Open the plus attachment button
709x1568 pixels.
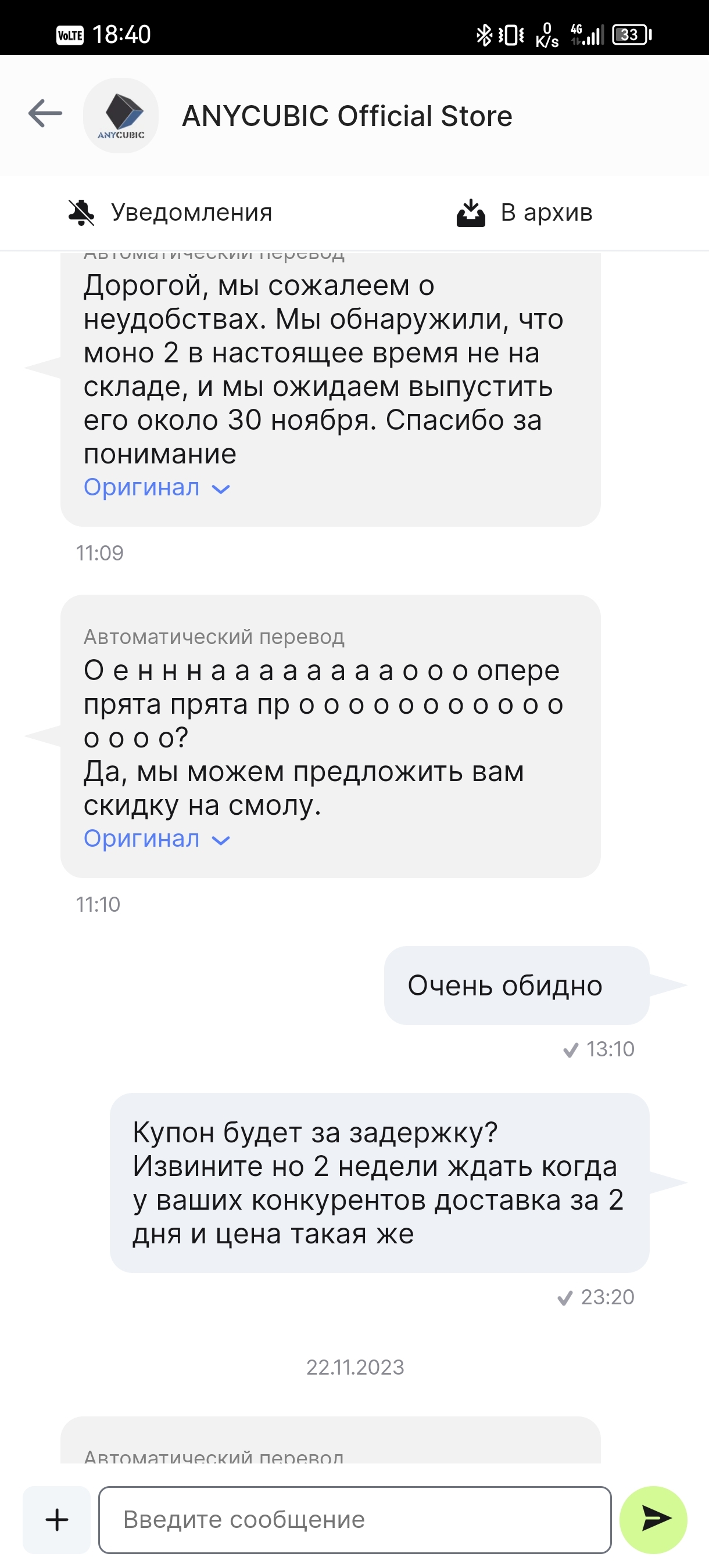click(x=56, y=1520)
